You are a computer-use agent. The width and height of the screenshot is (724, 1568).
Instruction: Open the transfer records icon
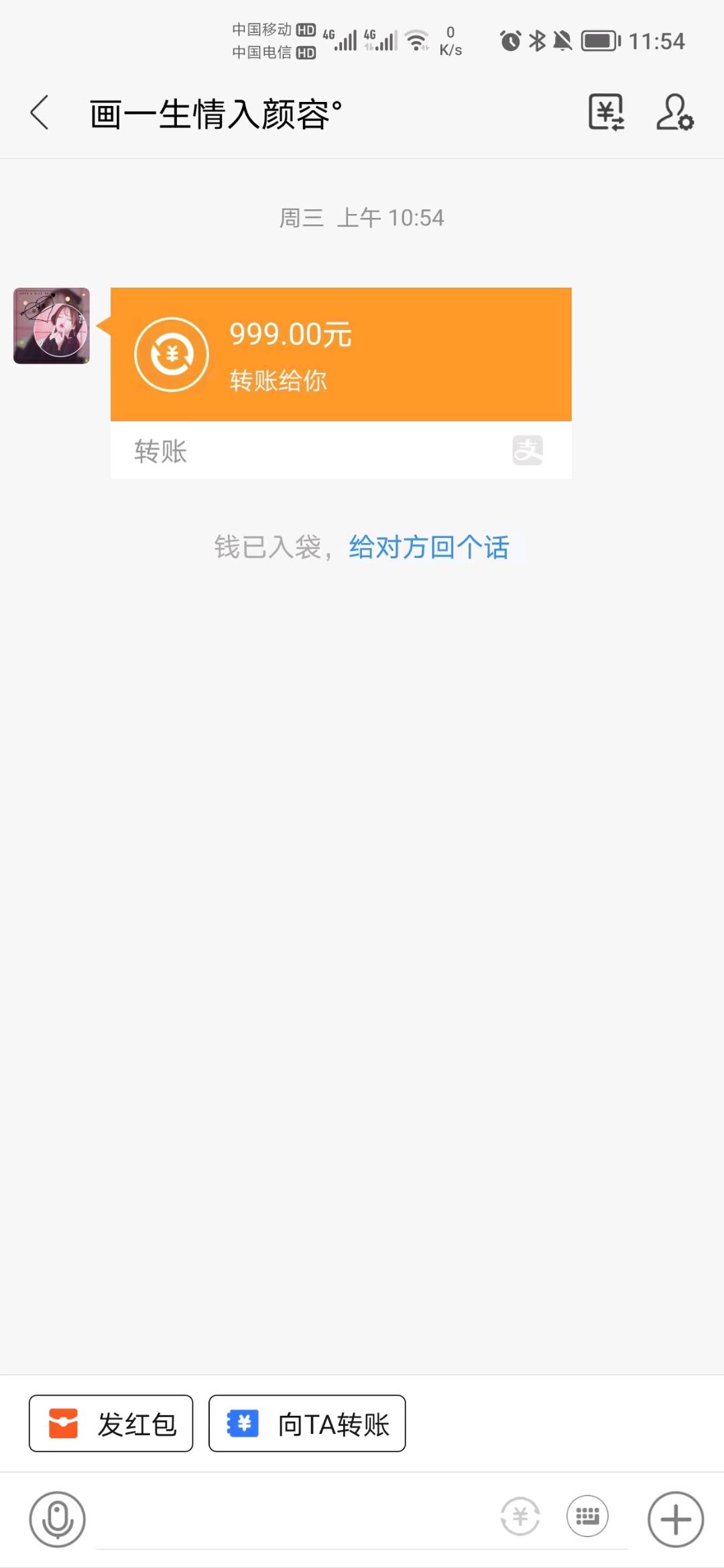point(606,113)
